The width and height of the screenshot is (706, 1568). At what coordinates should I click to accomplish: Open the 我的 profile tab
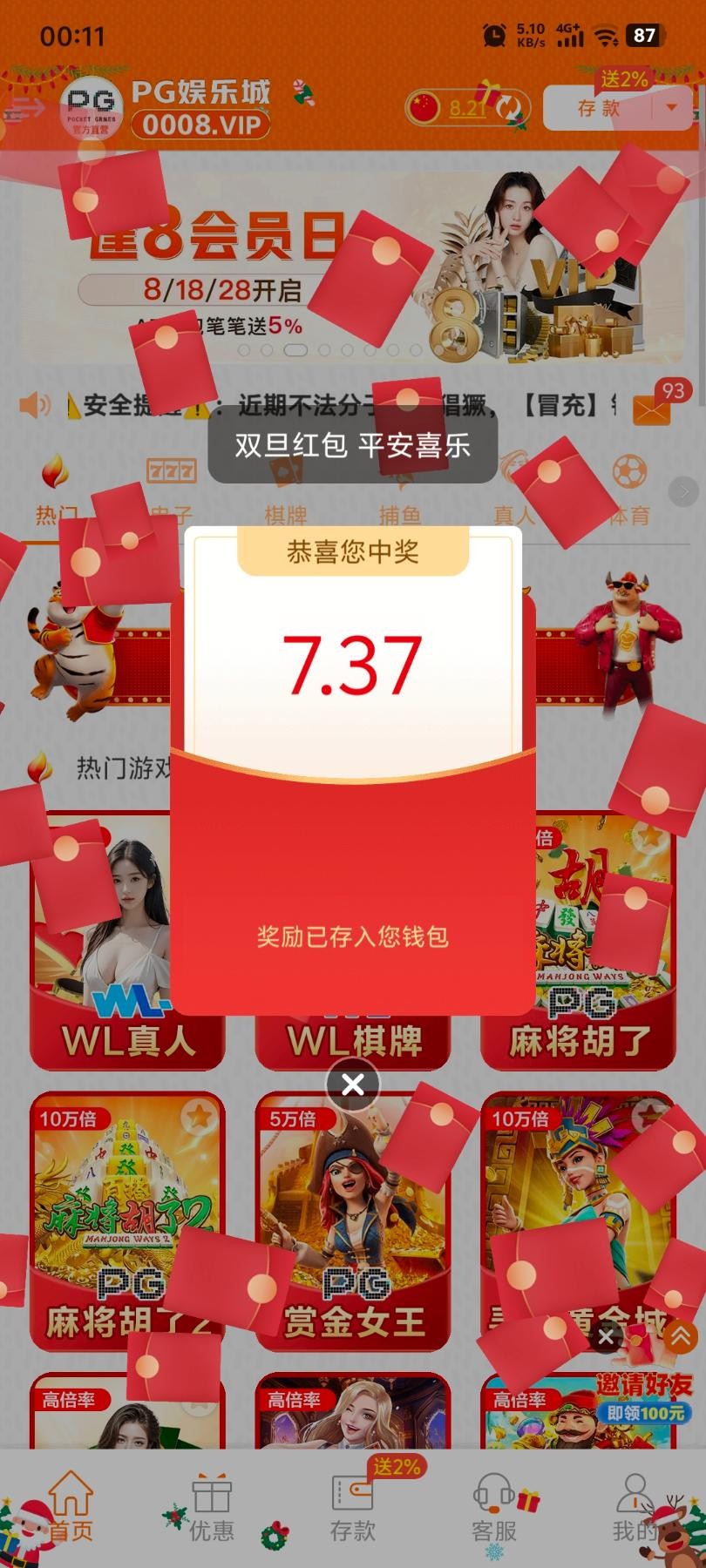point(634,1511)
